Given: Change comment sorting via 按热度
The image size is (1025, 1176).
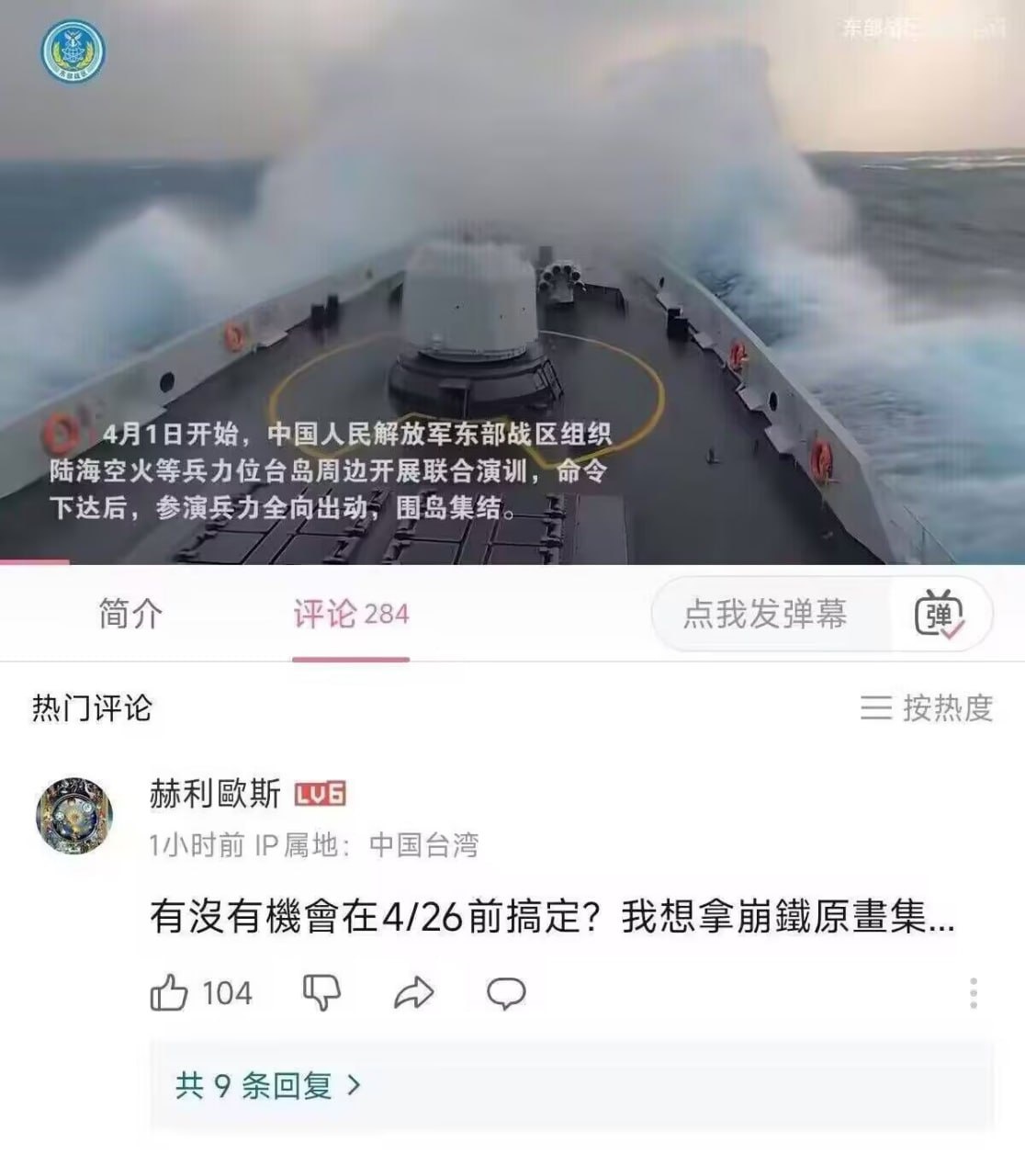Looking at the screenshot, I should (x=927, y=707).
